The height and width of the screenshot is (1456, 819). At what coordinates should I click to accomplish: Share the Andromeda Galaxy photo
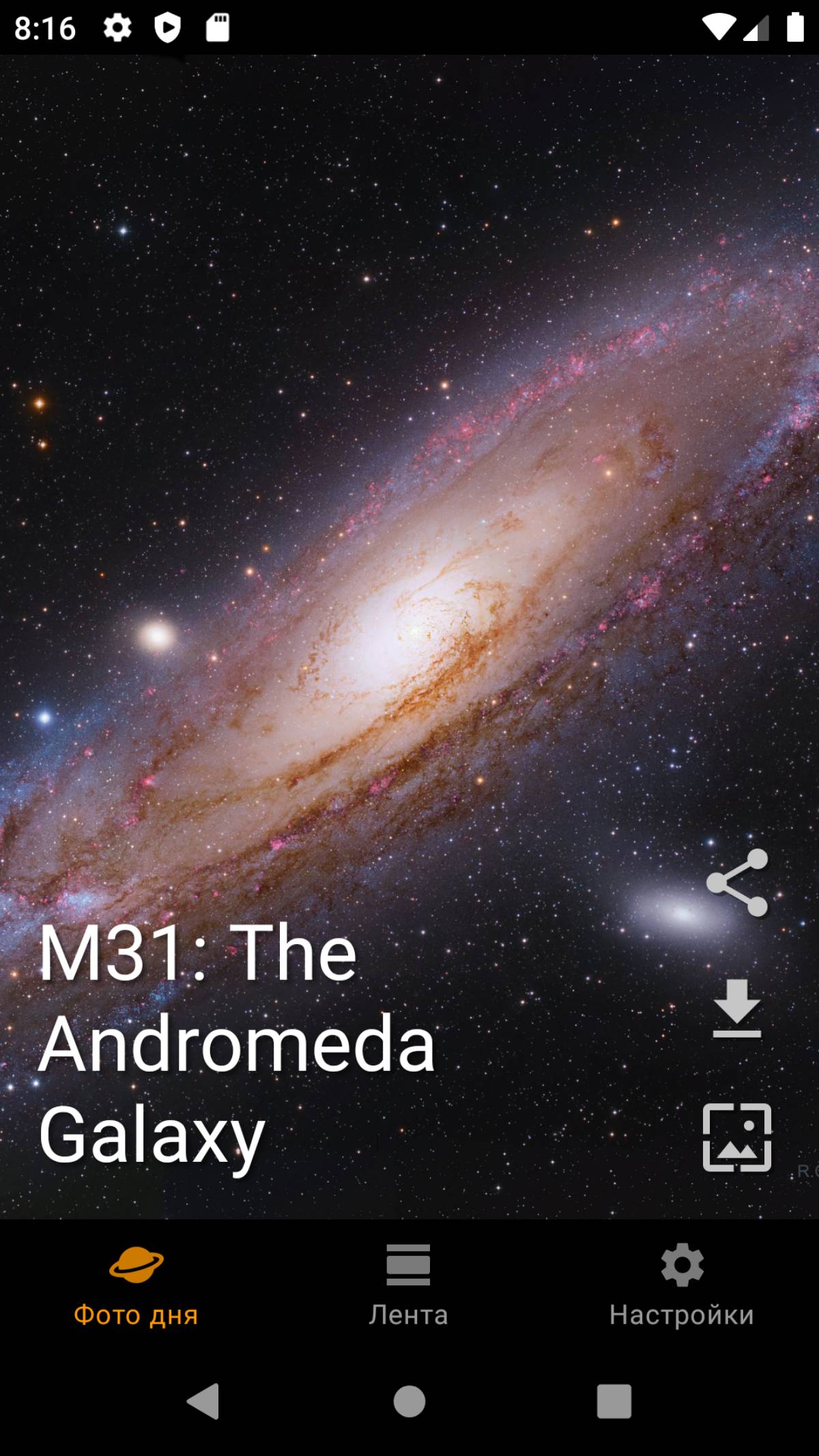737,883
